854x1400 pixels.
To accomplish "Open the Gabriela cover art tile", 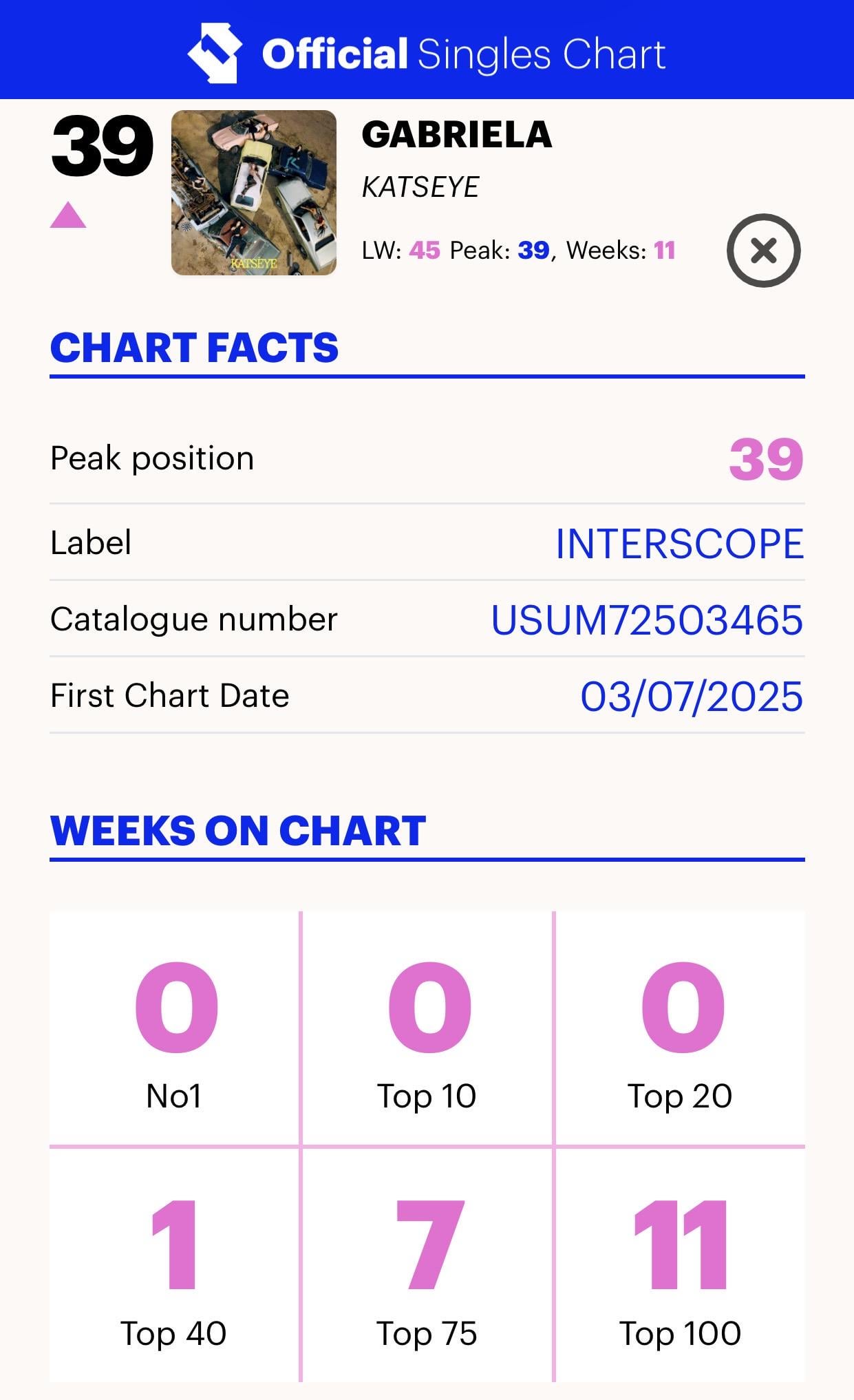I will point(254,193).
